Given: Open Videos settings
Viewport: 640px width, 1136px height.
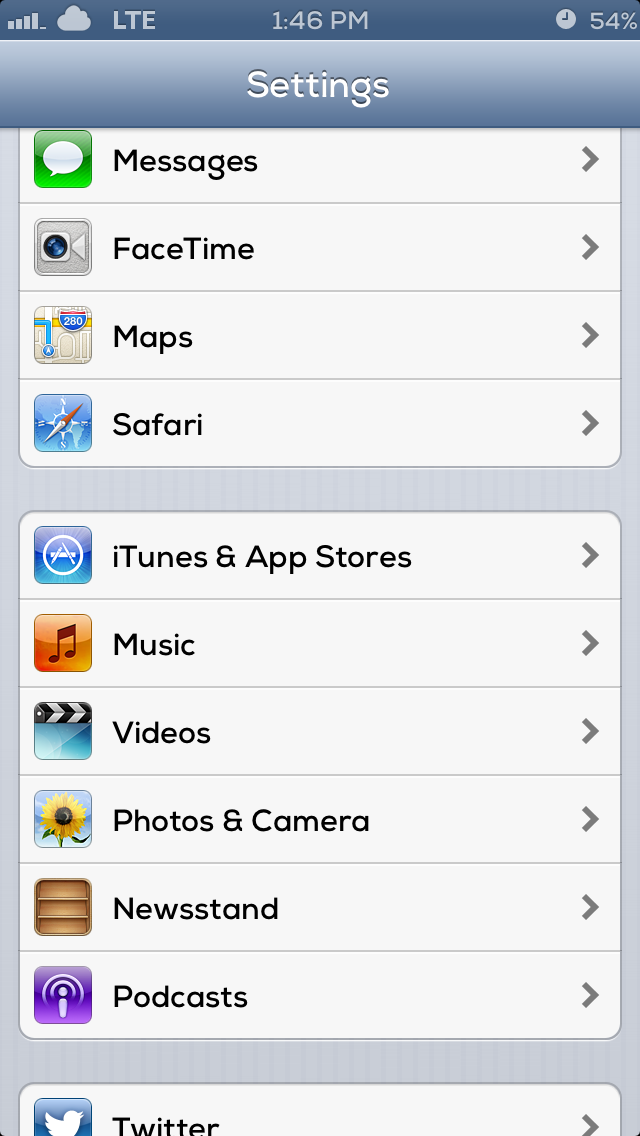Looking at the screenshot, I should pyautogui.click(x=320, y=731).
